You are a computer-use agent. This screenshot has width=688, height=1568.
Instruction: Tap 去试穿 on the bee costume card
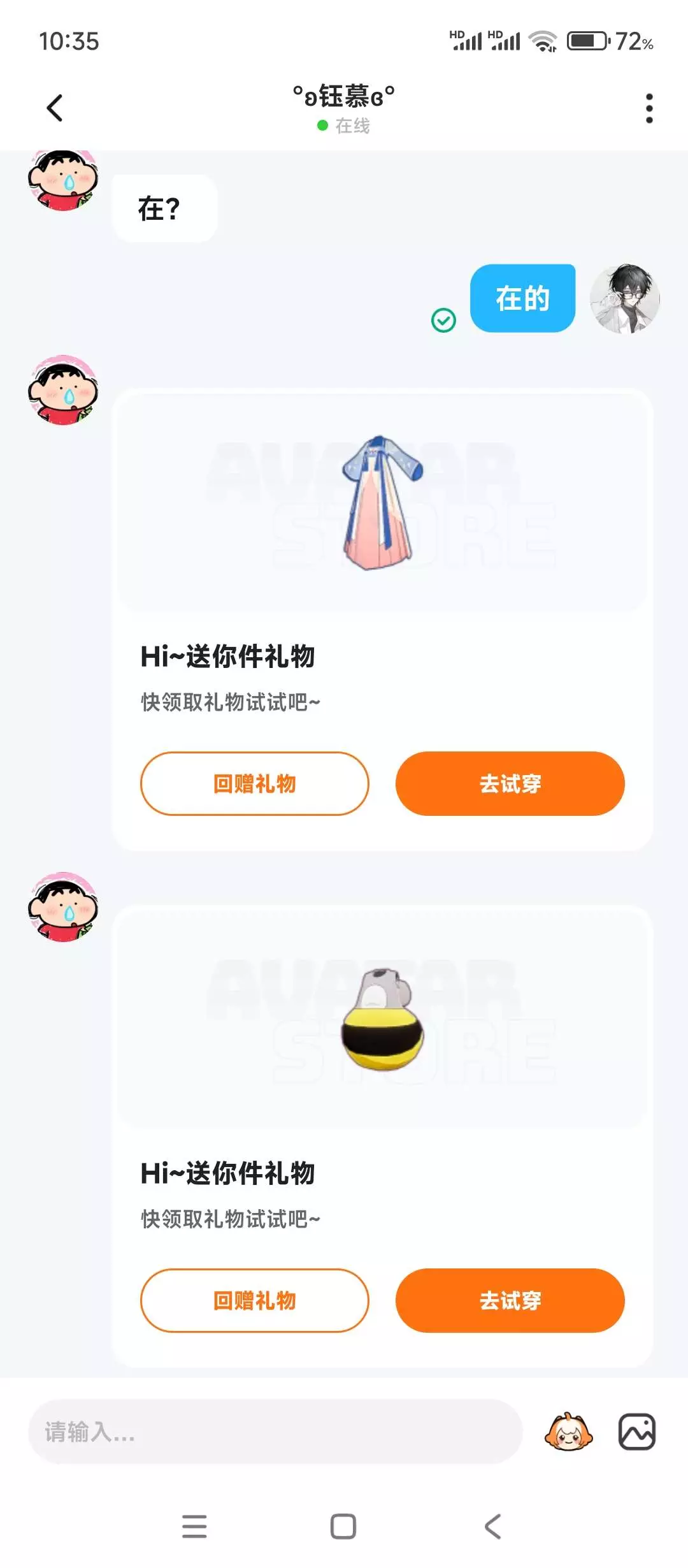510,1300
